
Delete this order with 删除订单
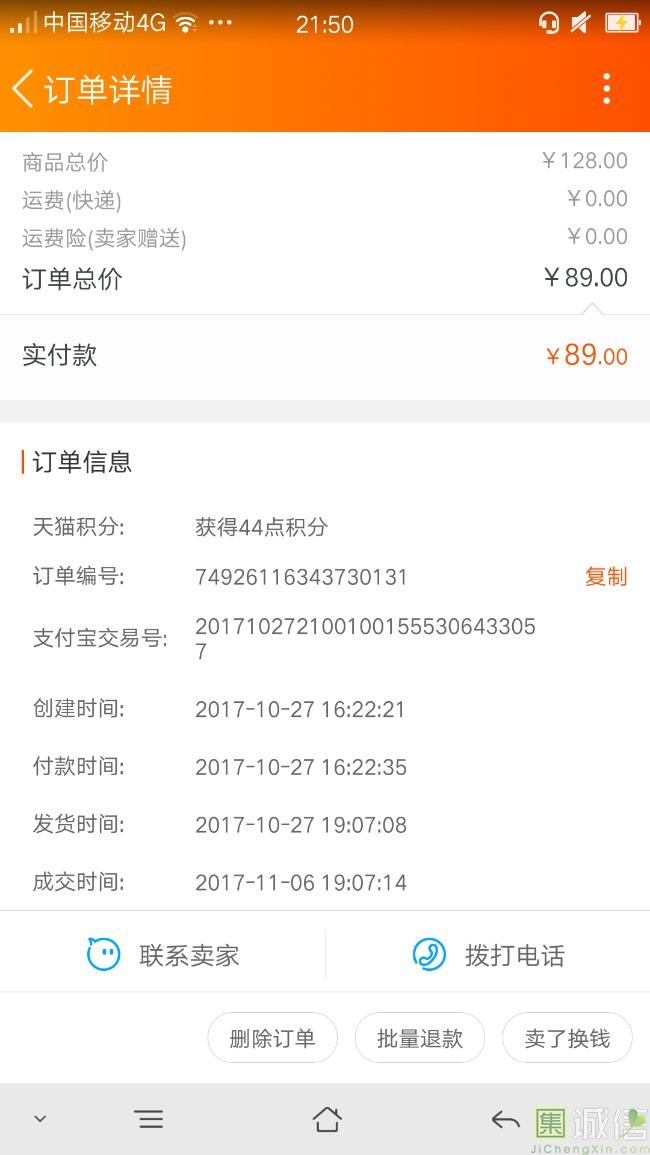pyautogui.click(x=272, y=1038)
